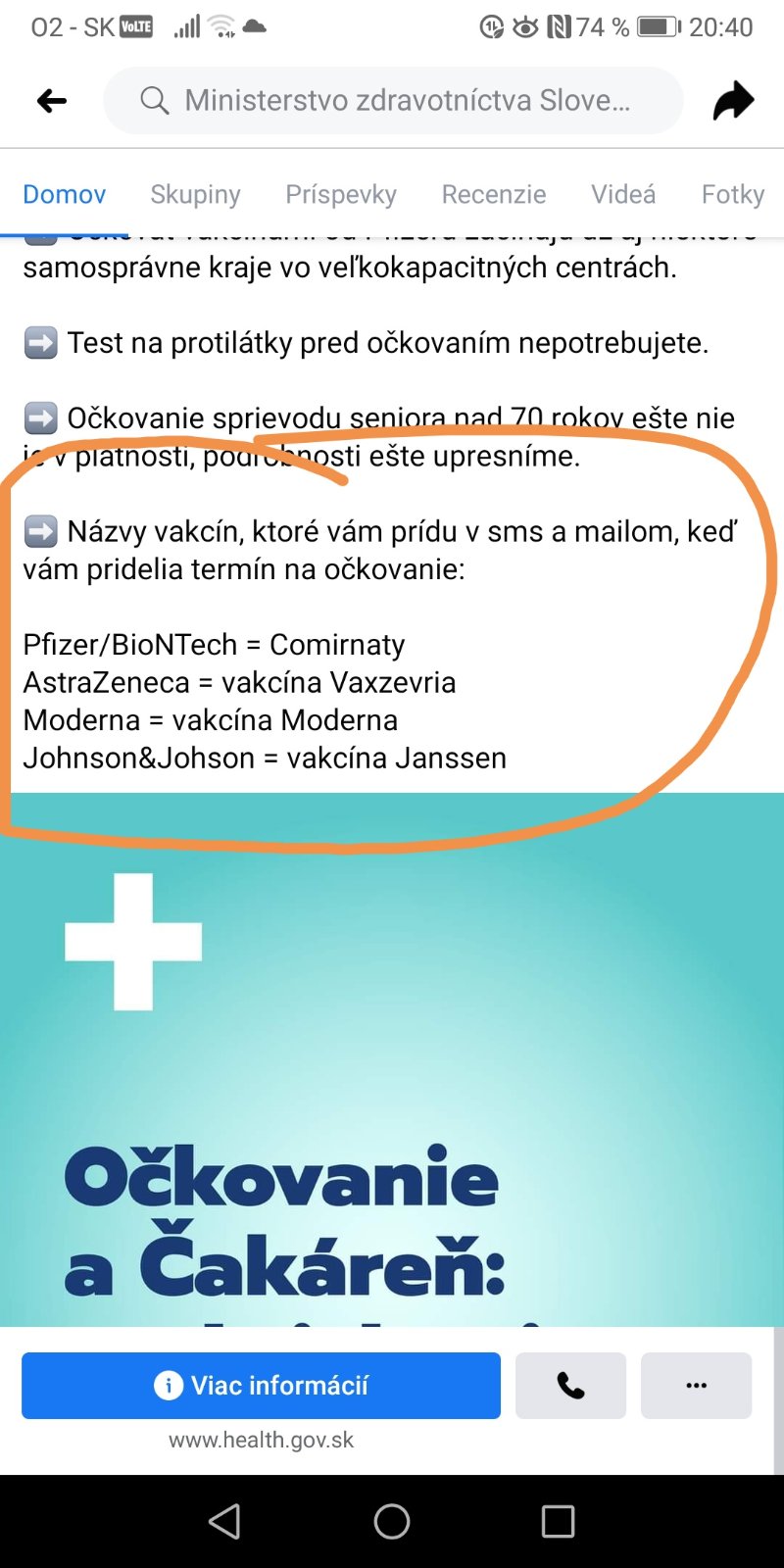Screen dimensions: 784x1568
Task: Call the page via the phone button
Action: (x=570, y=1385)
